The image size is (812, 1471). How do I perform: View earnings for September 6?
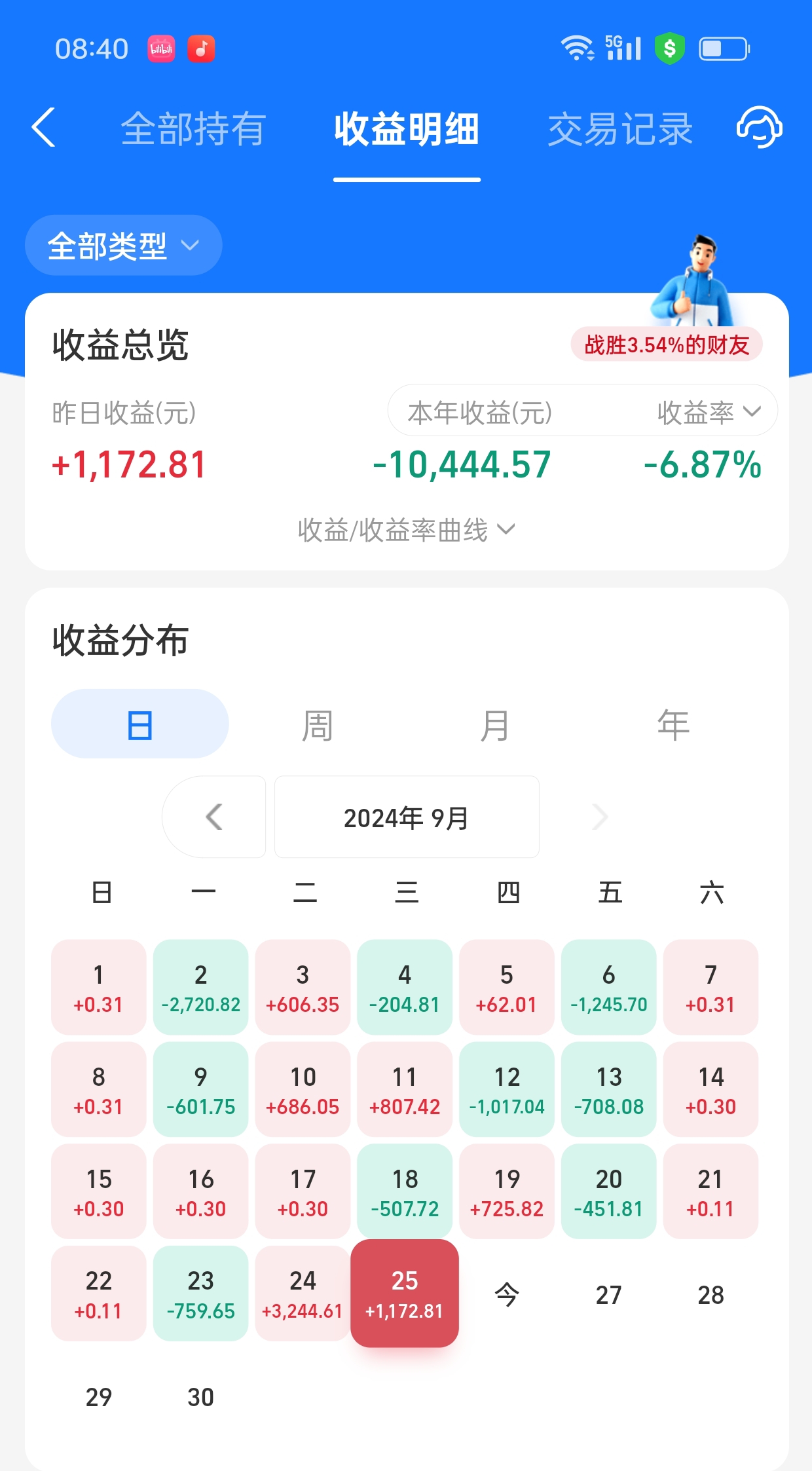(609, 987)
